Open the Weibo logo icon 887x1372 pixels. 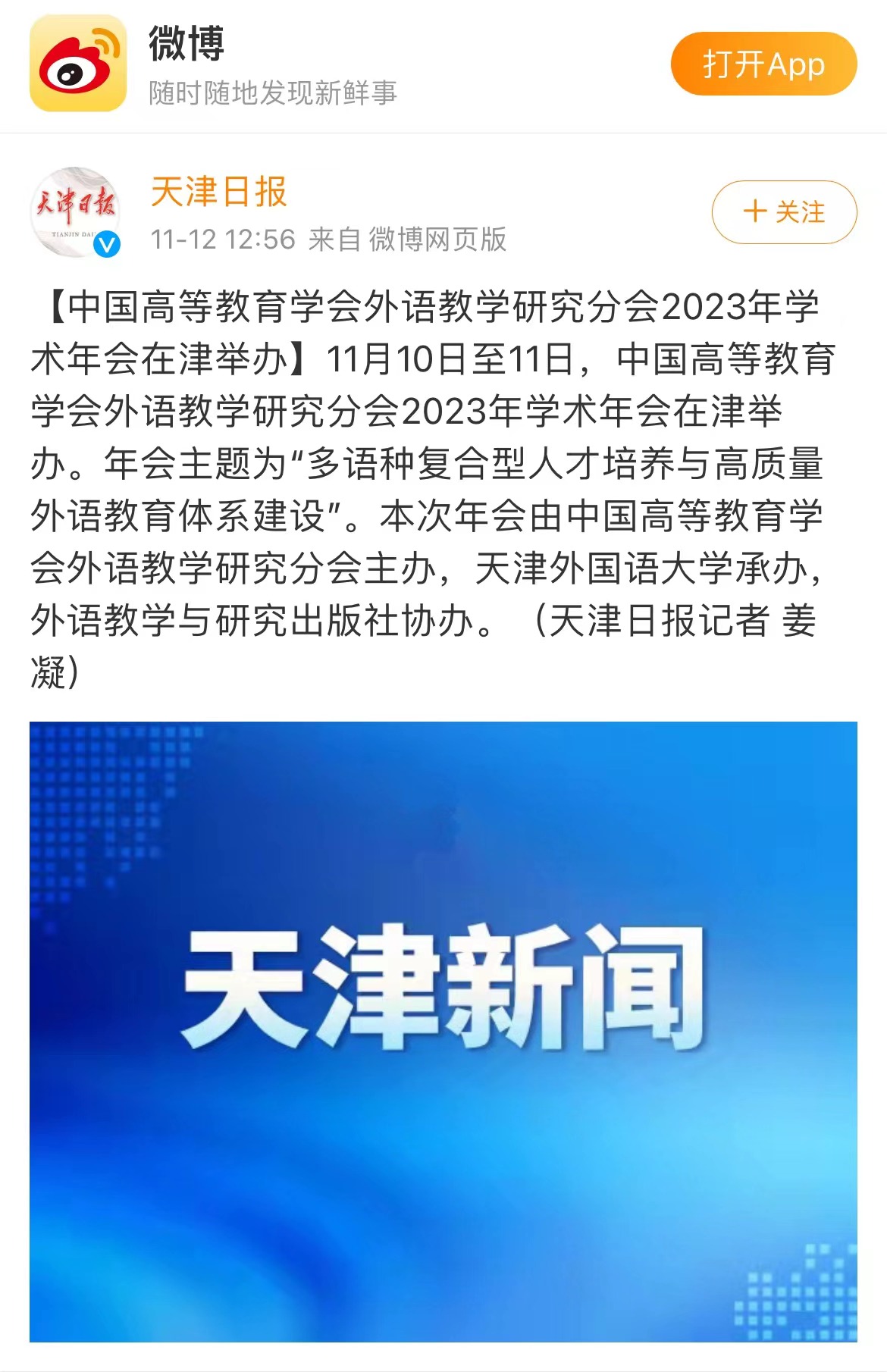(78, 64)
